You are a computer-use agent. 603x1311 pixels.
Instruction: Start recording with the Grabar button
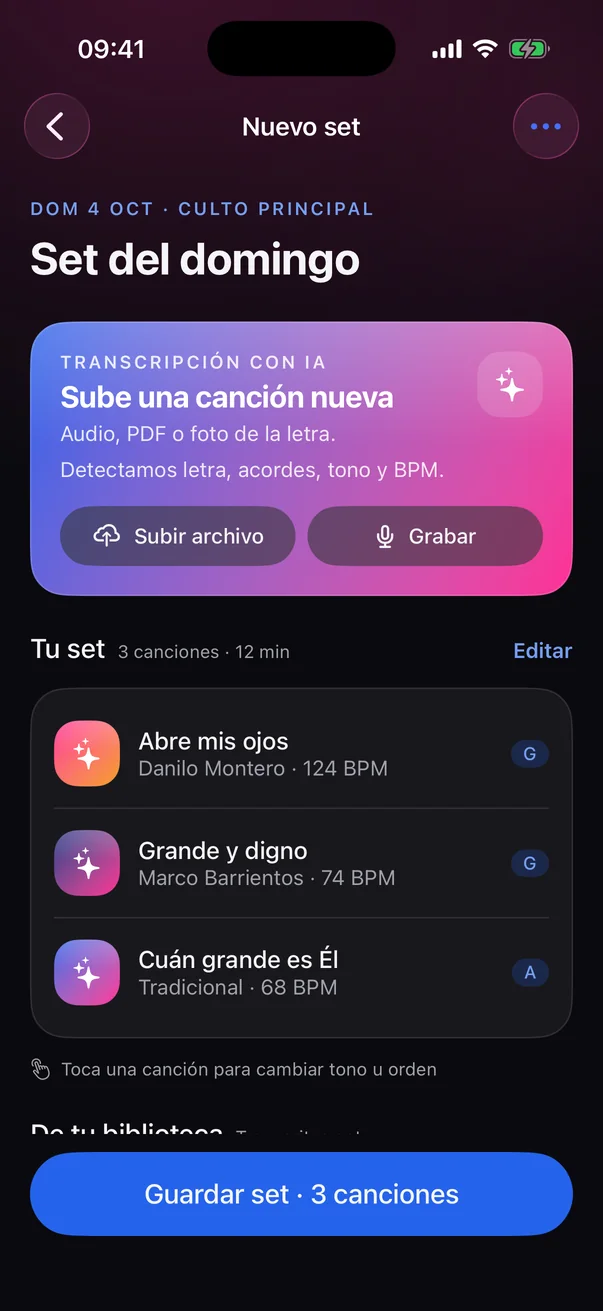click(425, 536)
